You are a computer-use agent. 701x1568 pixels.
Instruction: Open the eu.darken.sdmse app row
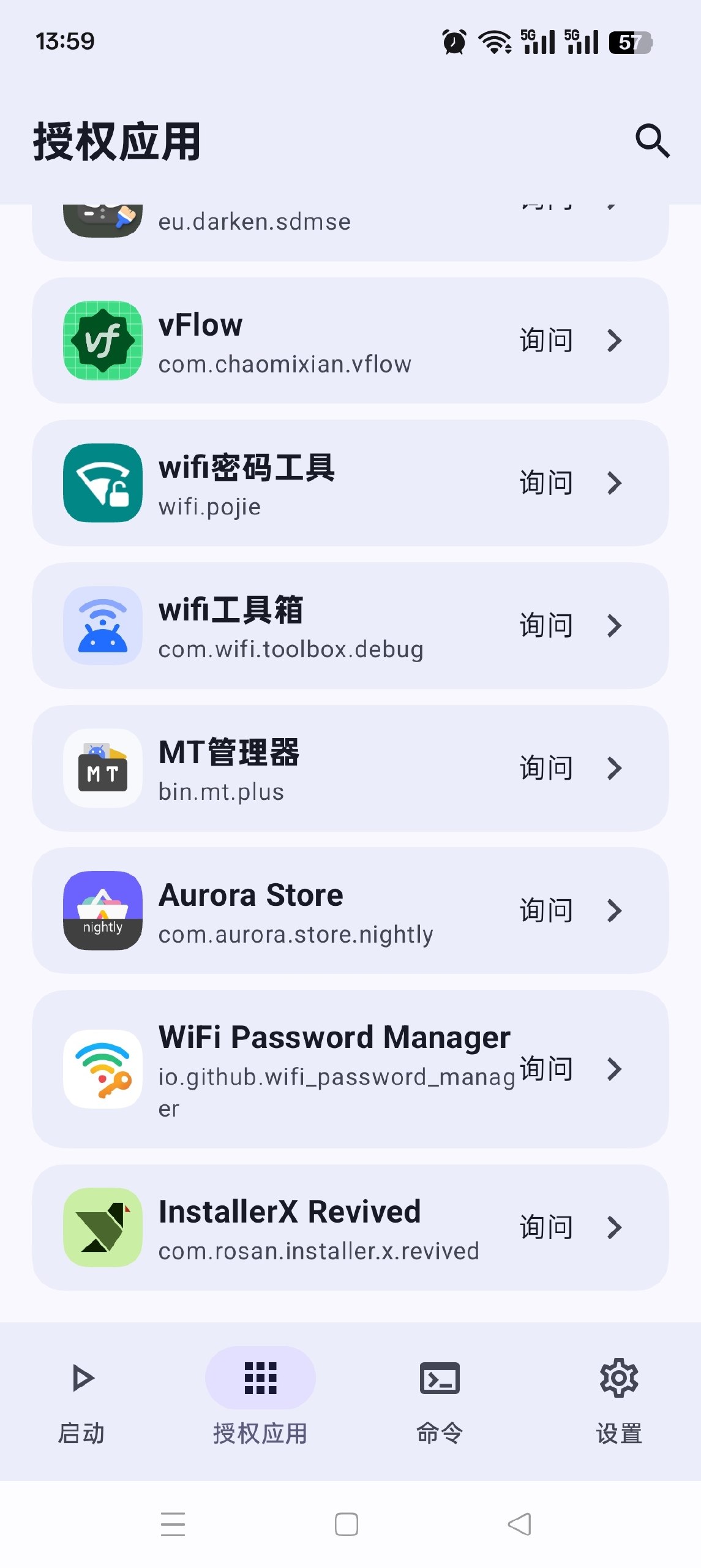click(350, 230)
